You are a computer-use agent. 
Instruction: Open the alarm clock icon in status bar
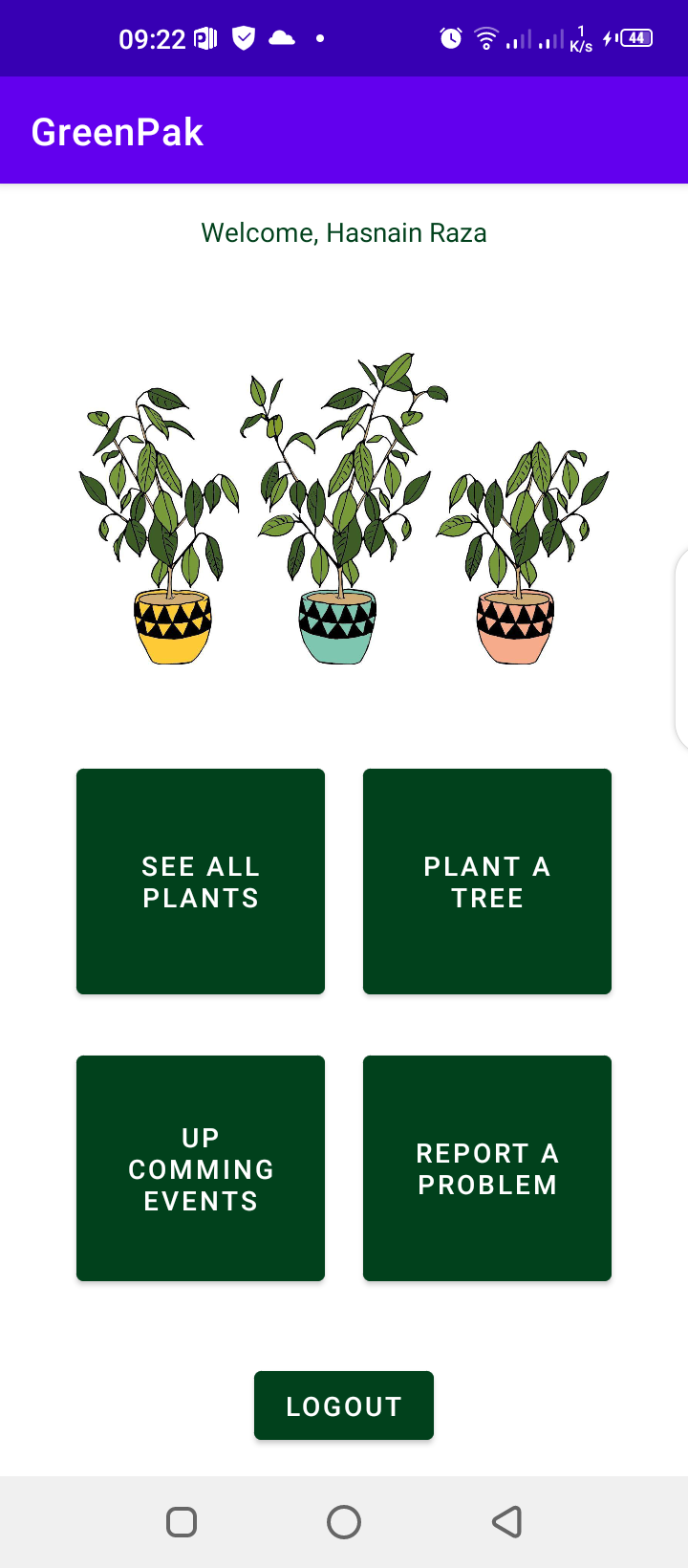pyautogui.click(x=449, y=38)
